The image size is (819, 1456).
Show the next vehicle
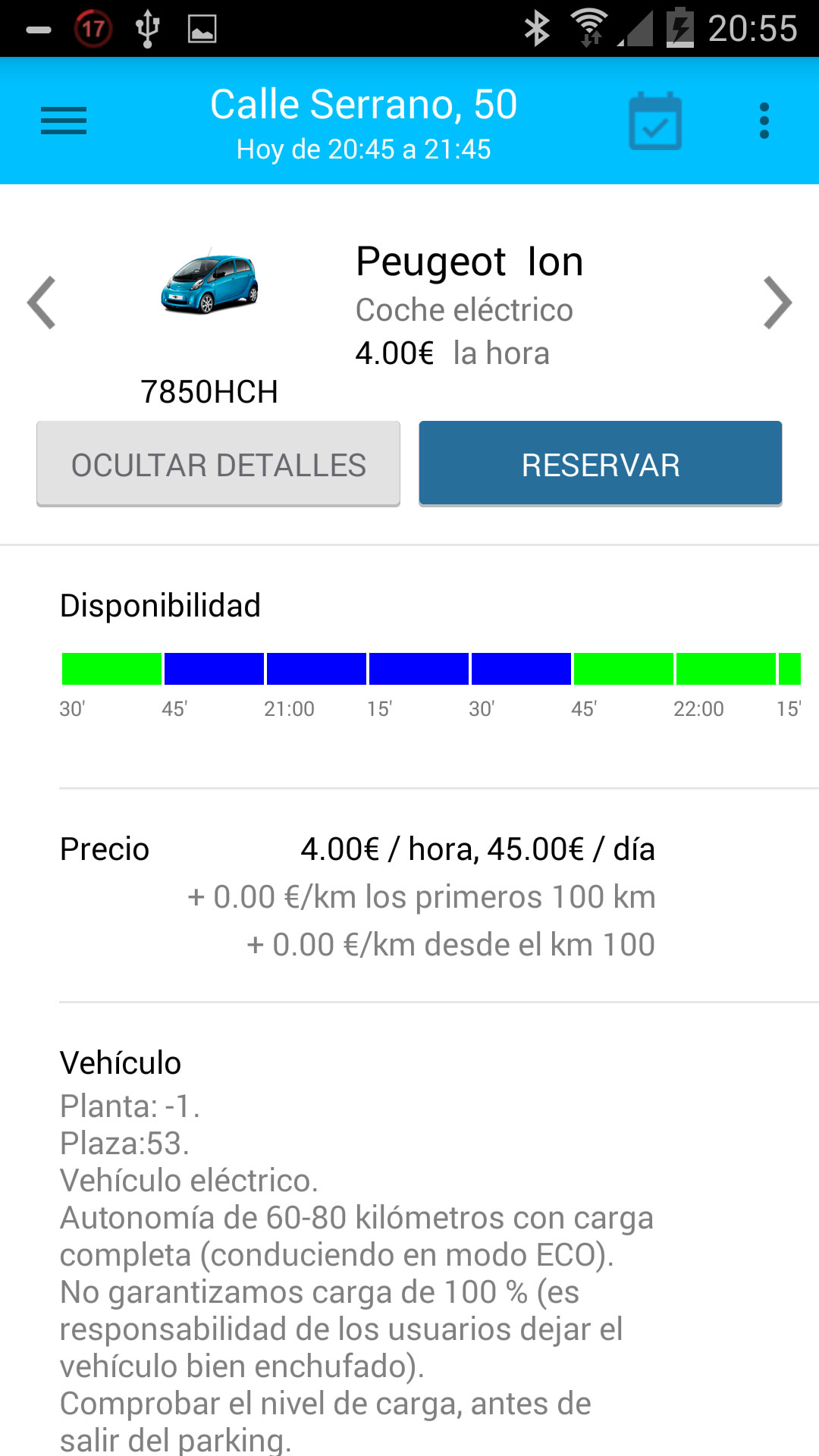(777, 303)
